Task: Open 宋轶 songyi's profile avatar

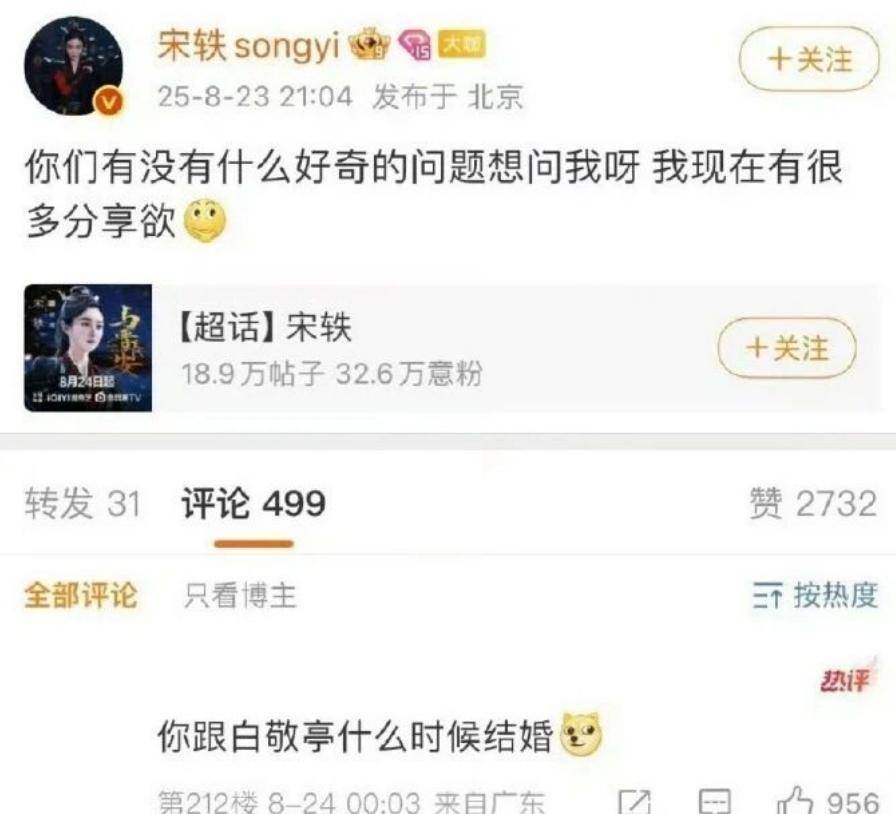Action: point(73,65)
